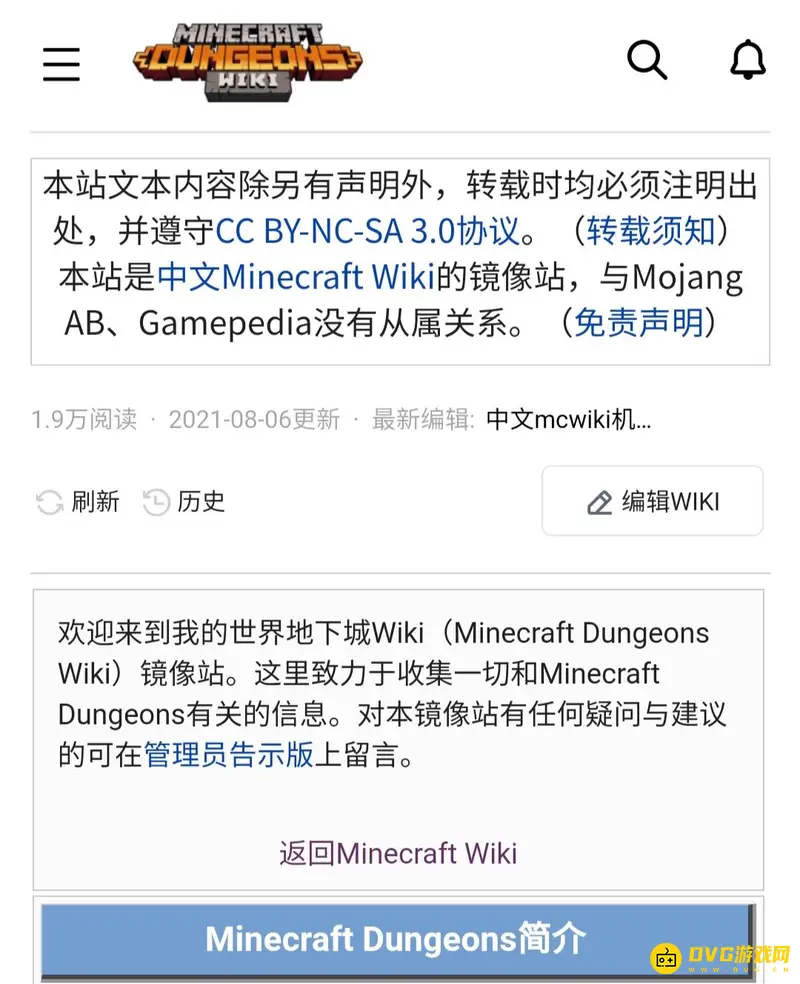Open the notifications bell
The height and width of the screenshot is (984, 800).
(747, 61)
